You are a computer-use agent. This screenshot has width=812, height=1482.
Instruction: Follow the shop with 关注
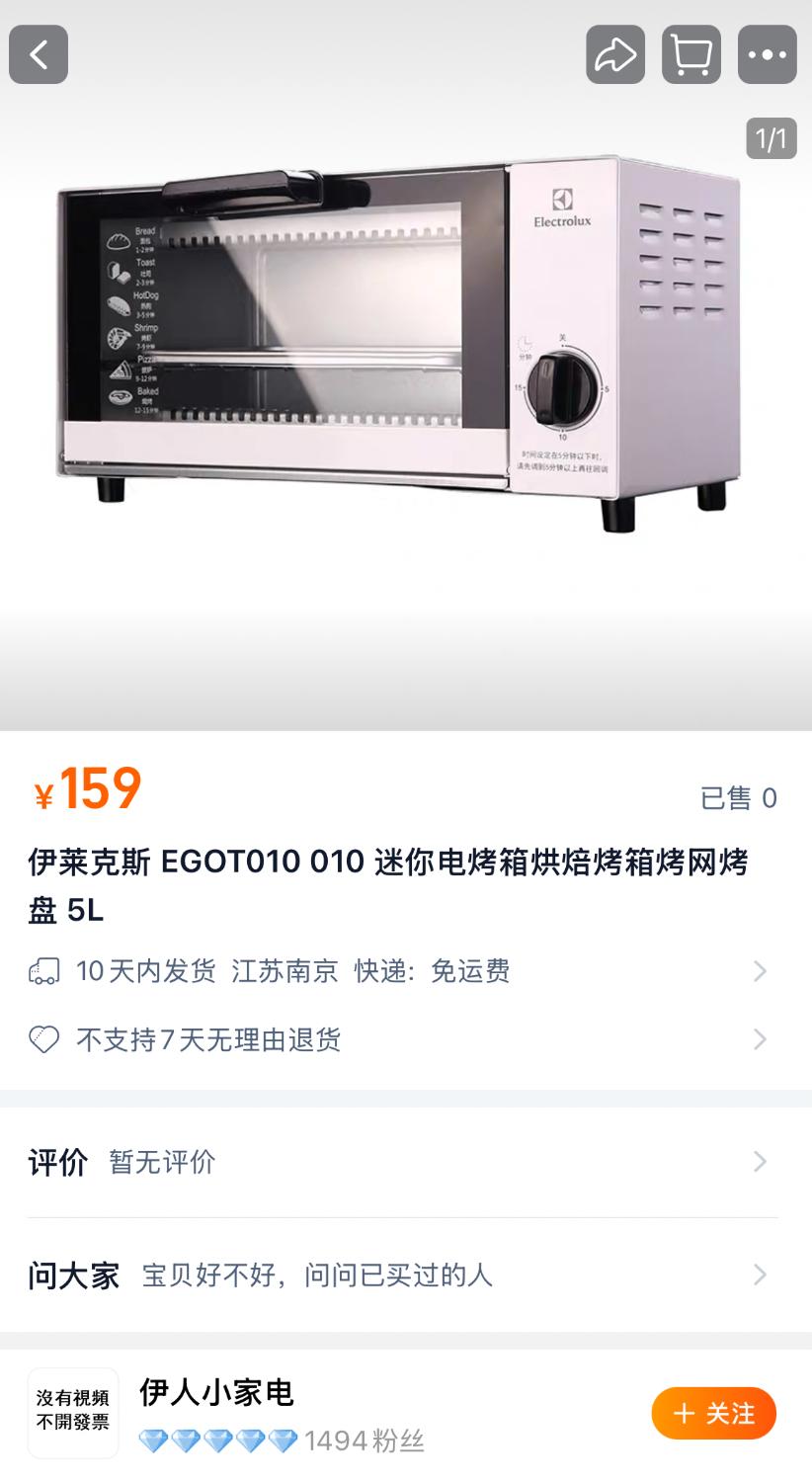pos(713,1414)
